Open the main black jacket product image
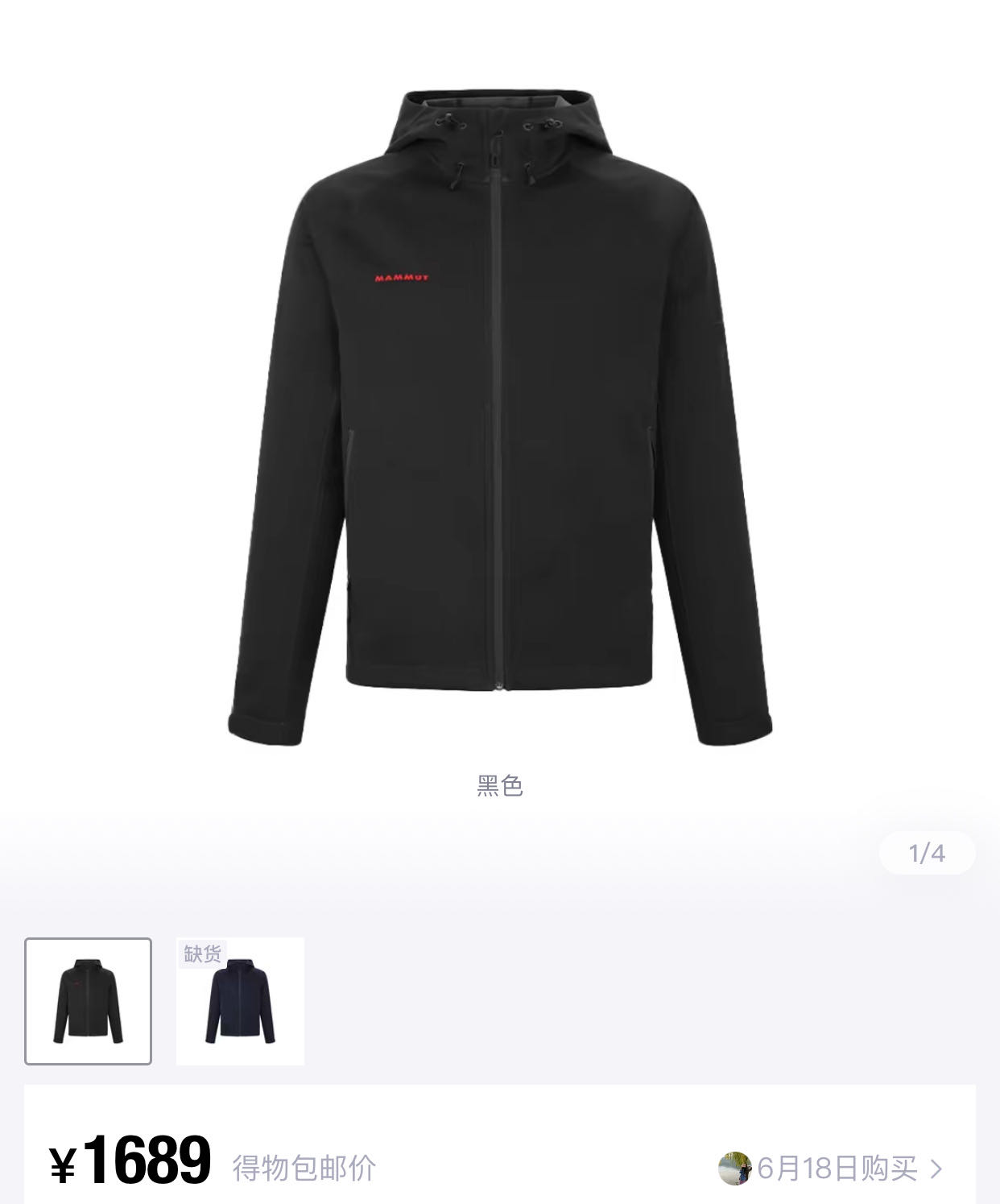Image resolution: width=1000 pixels, height=1204 pixels. click(x=500, y=418)
